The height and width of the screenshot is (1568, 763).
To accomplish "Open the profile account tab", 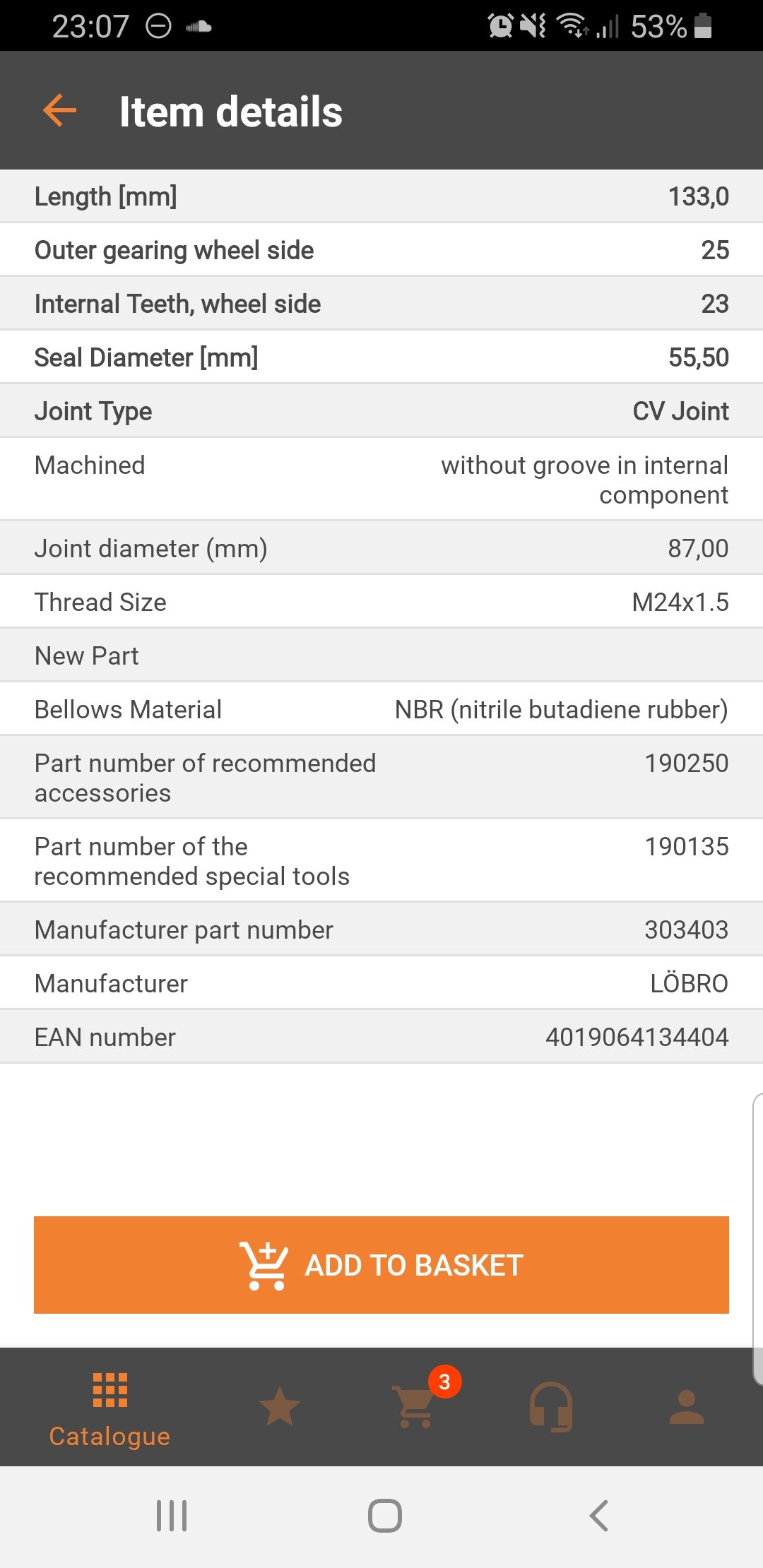I will coord(687,1407).
